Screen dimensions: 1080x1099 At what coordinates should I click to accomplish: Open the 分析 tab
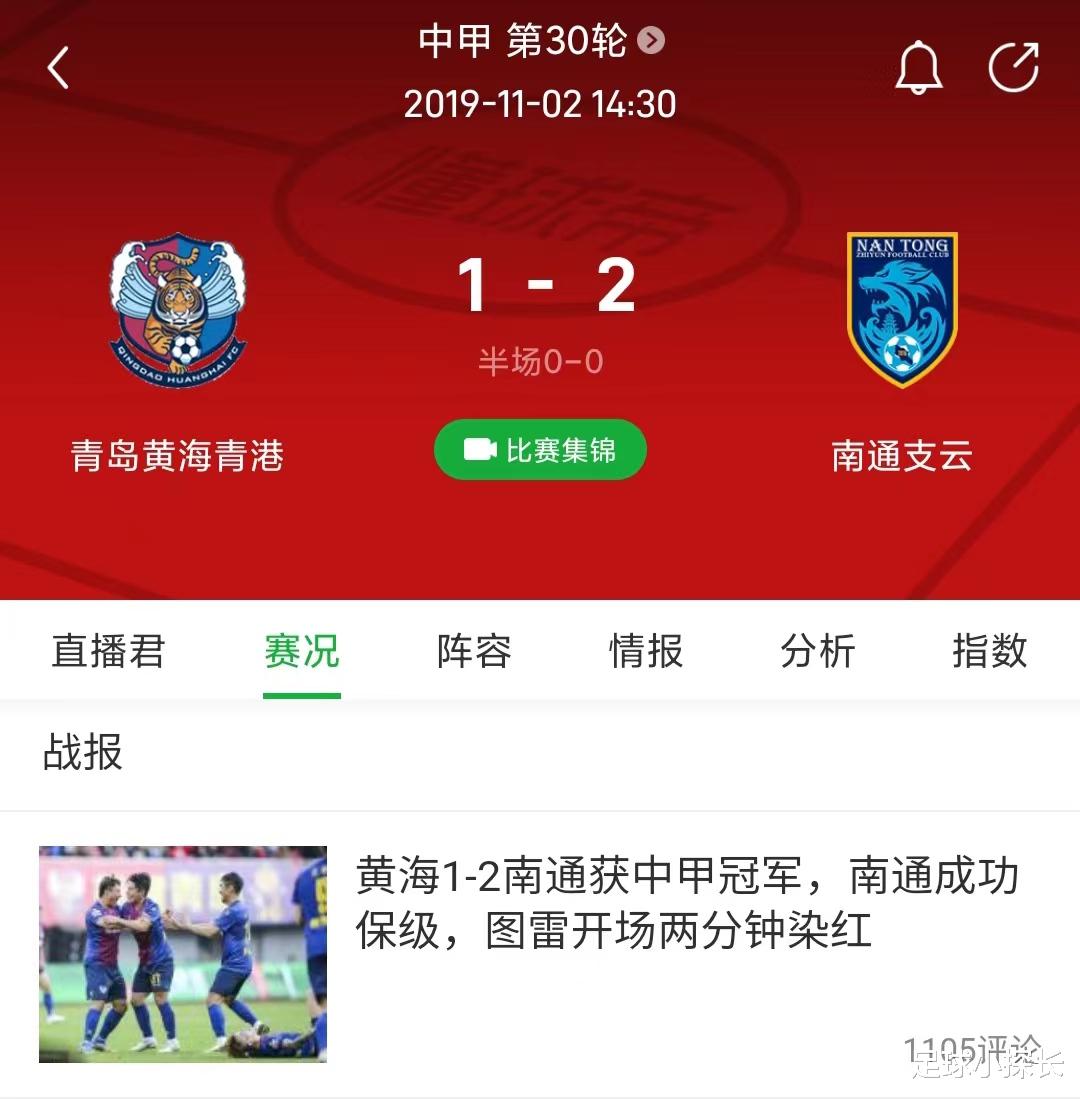[818, 651]
